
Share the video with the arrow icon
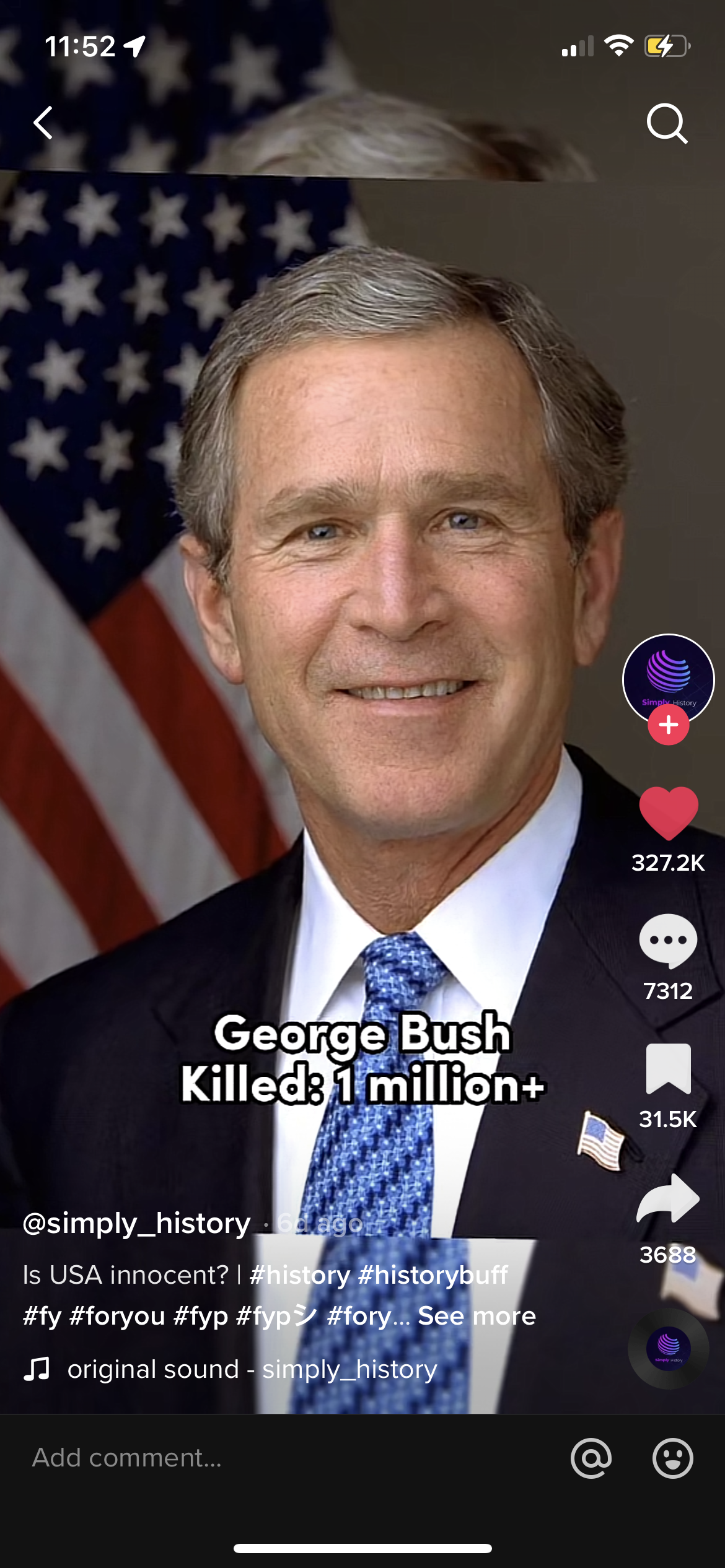pyautogui.click(x=668, y=1198)
